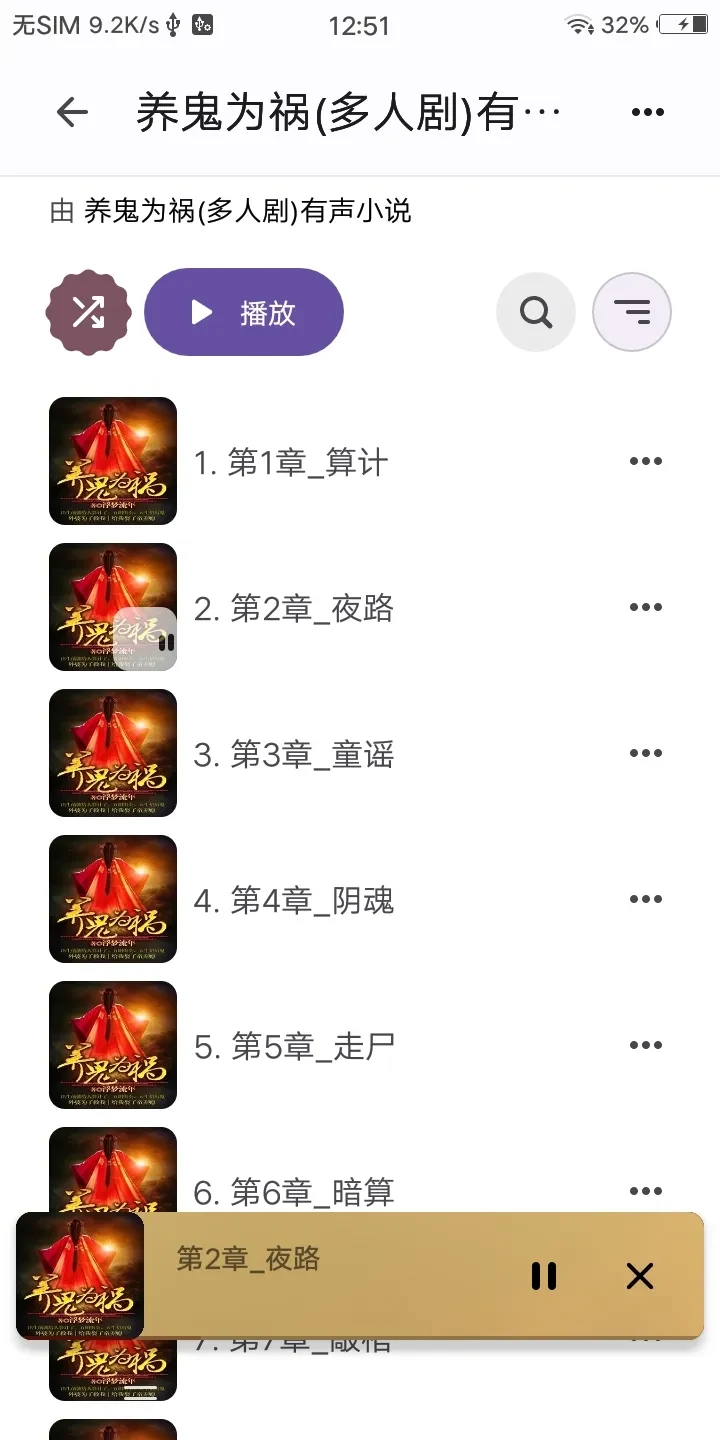Tap the back arrow to leave the album
The image size is (720, 1440).
[x=71, y=111]
